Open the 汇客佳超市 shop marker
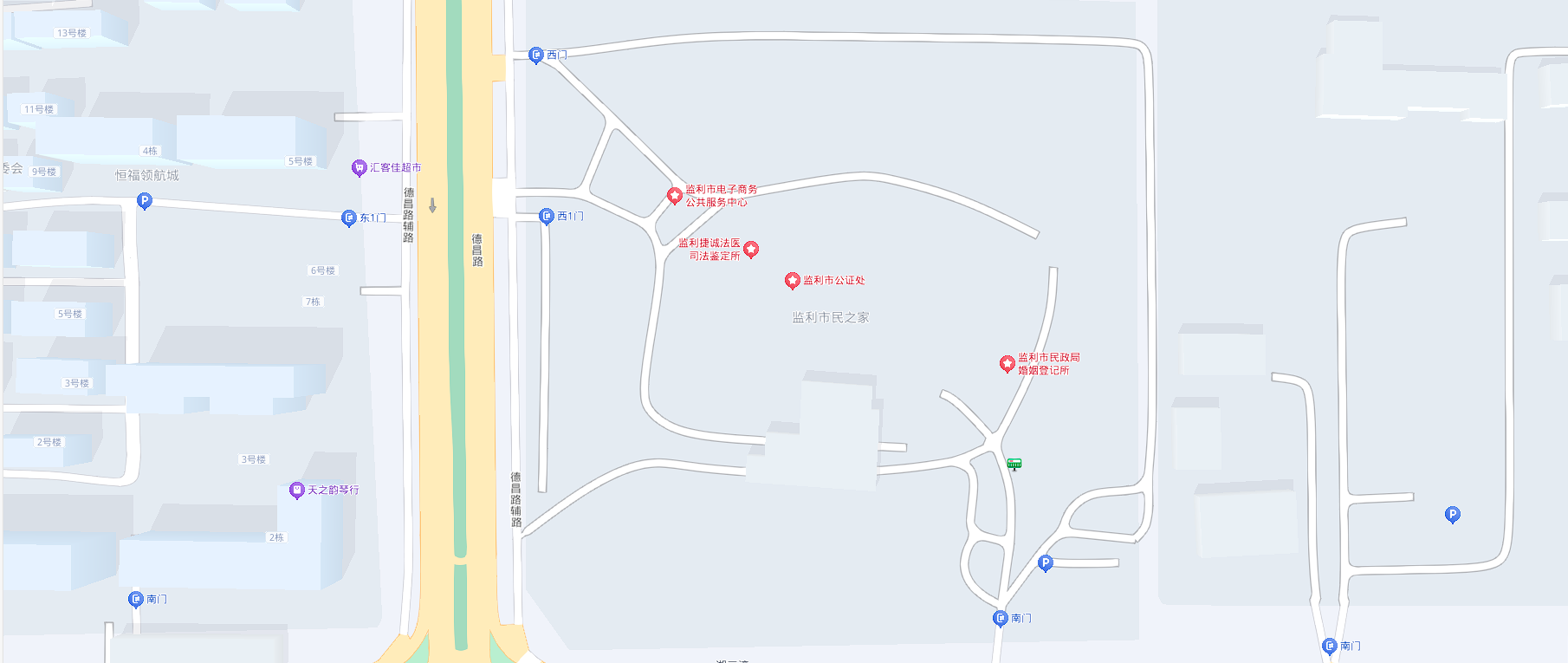1568x663 pixels. tap(360, 167)
